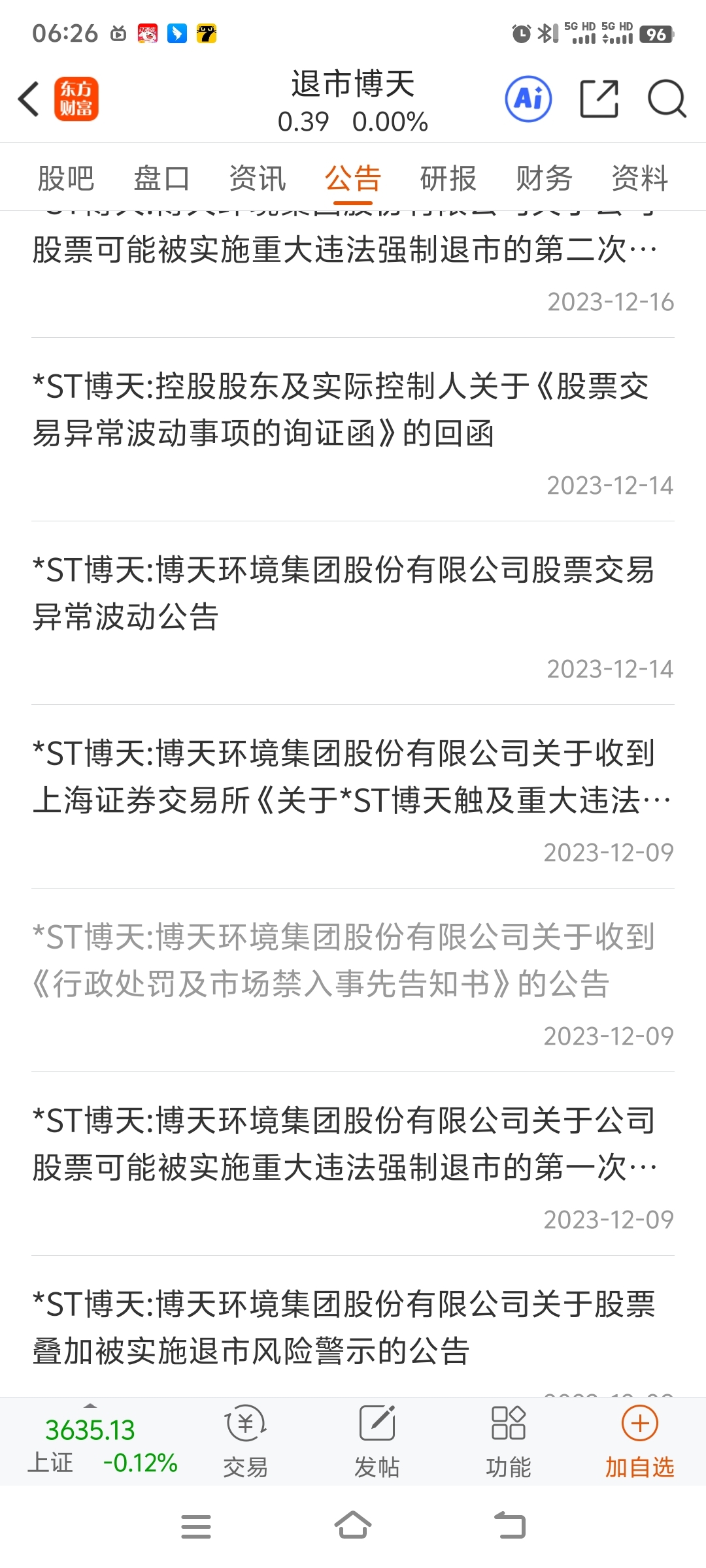The height and width of the screenshot is (1568, 706).
Task: Switch to the 盘口 tab
Action: [x=161, y=178]
